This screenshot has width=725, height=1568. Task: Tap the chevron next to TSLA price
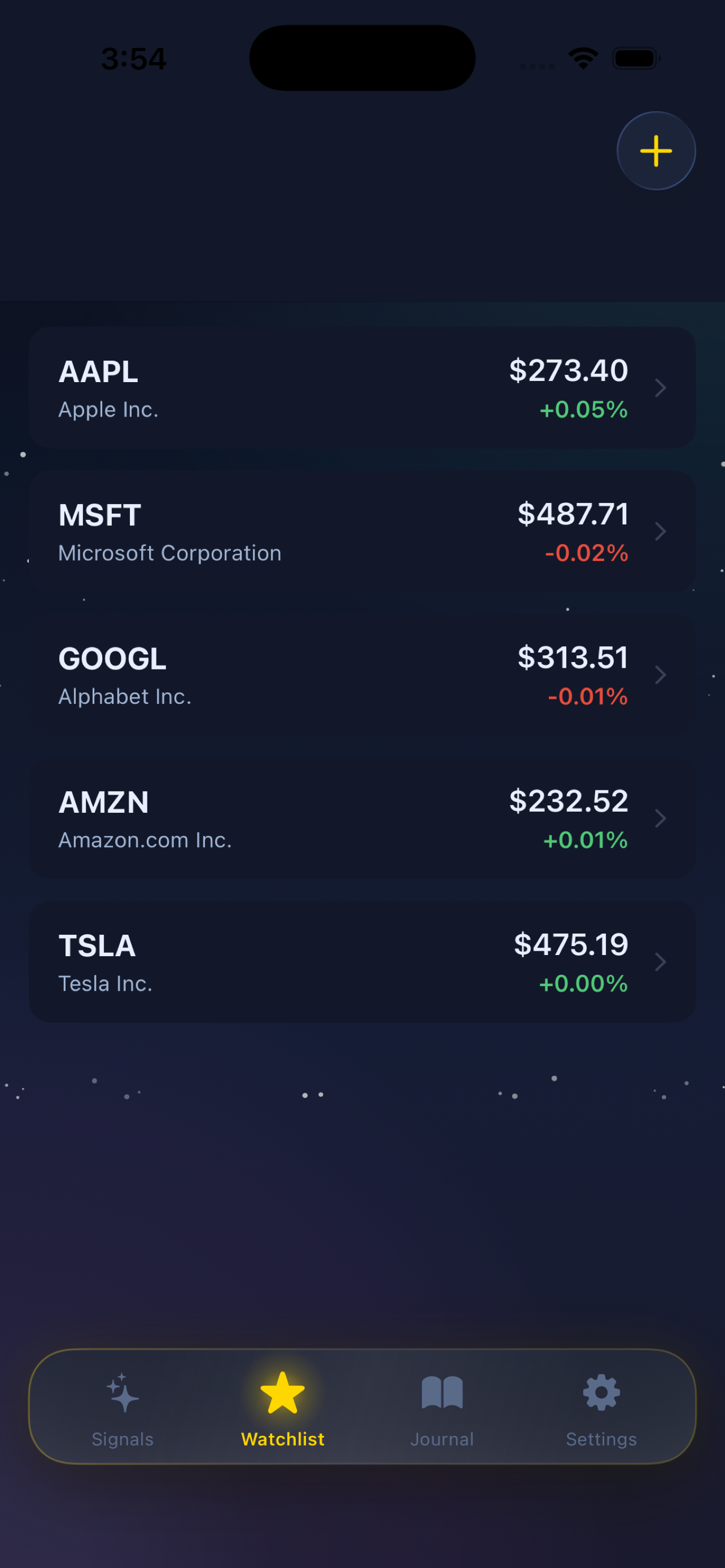pos(661,962)
